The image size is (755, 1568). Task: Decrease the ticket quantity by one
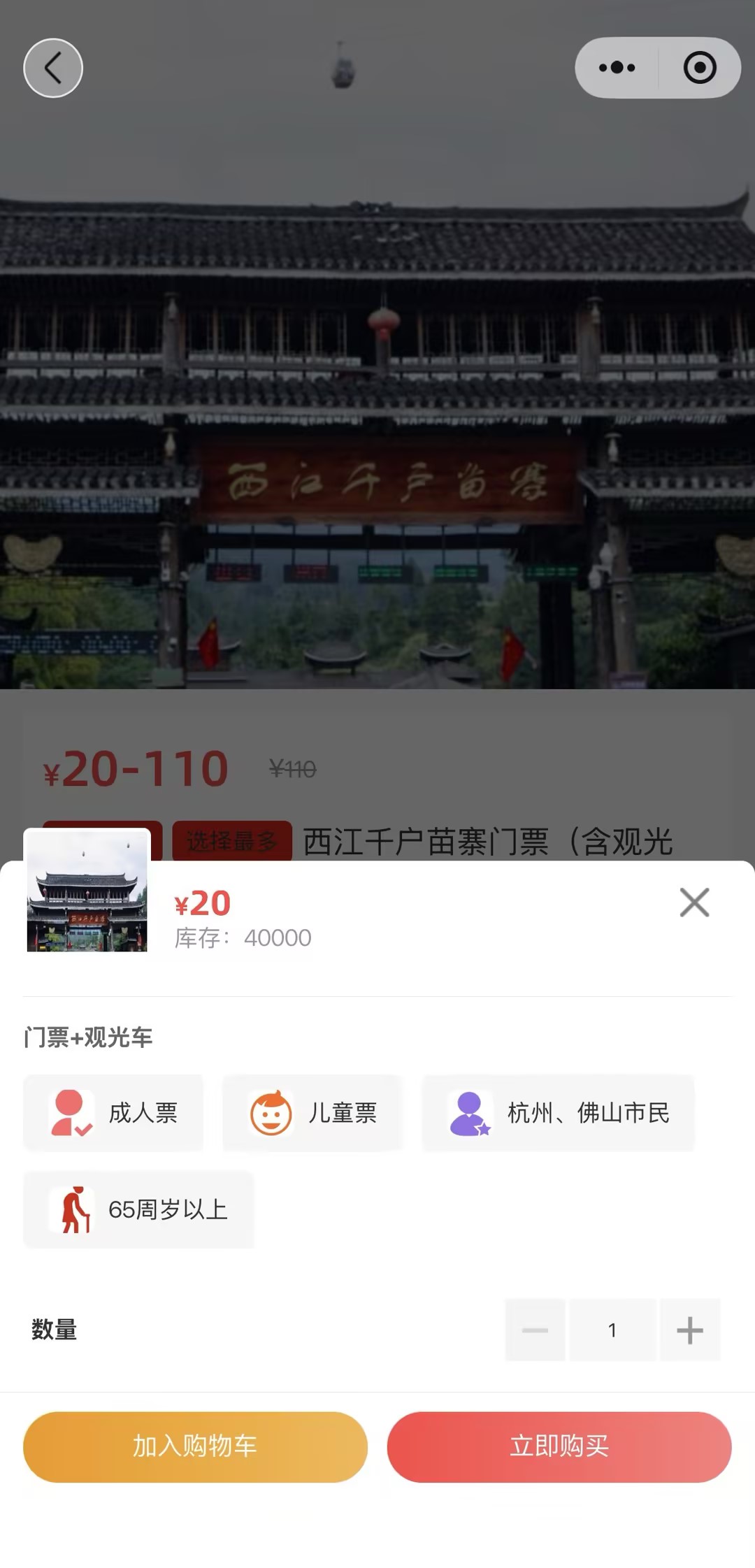[x=535, y=1330]
